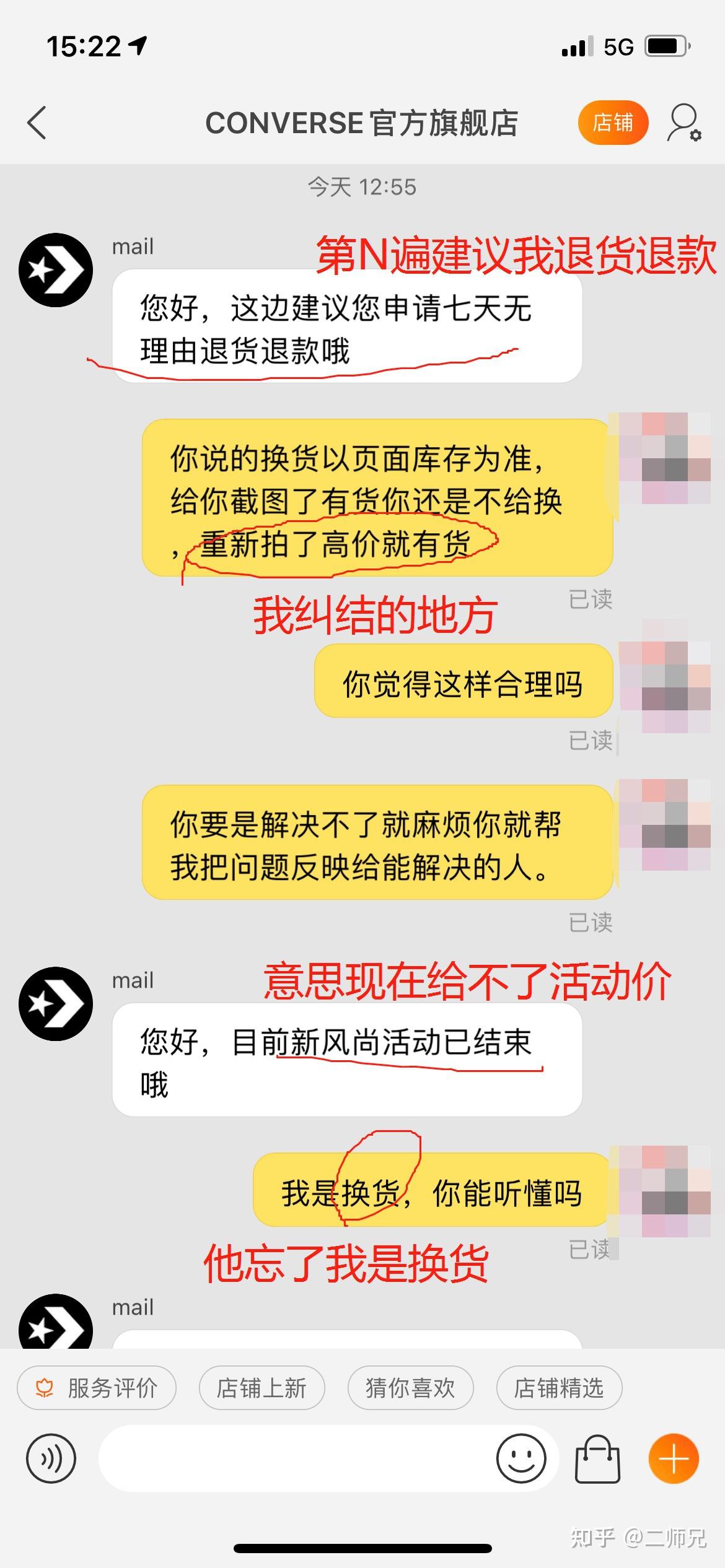
Task: Open the shopping bag icon
Action: pyautogui.click(x=597, y=1458)
